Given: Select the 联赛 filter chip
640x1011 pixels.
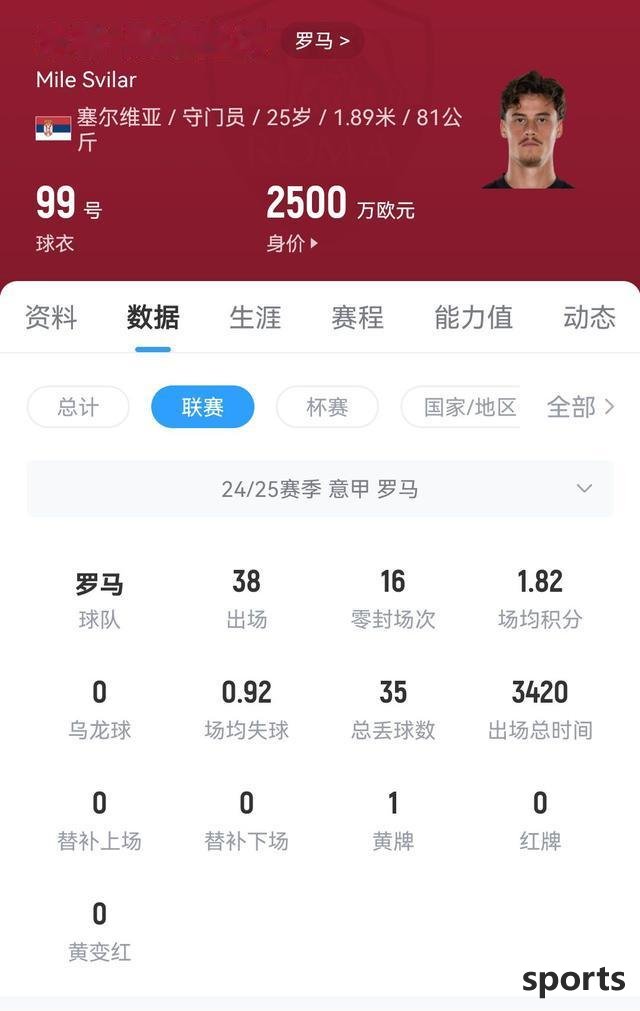Looking at the screenshot, I should pos(203,407).
